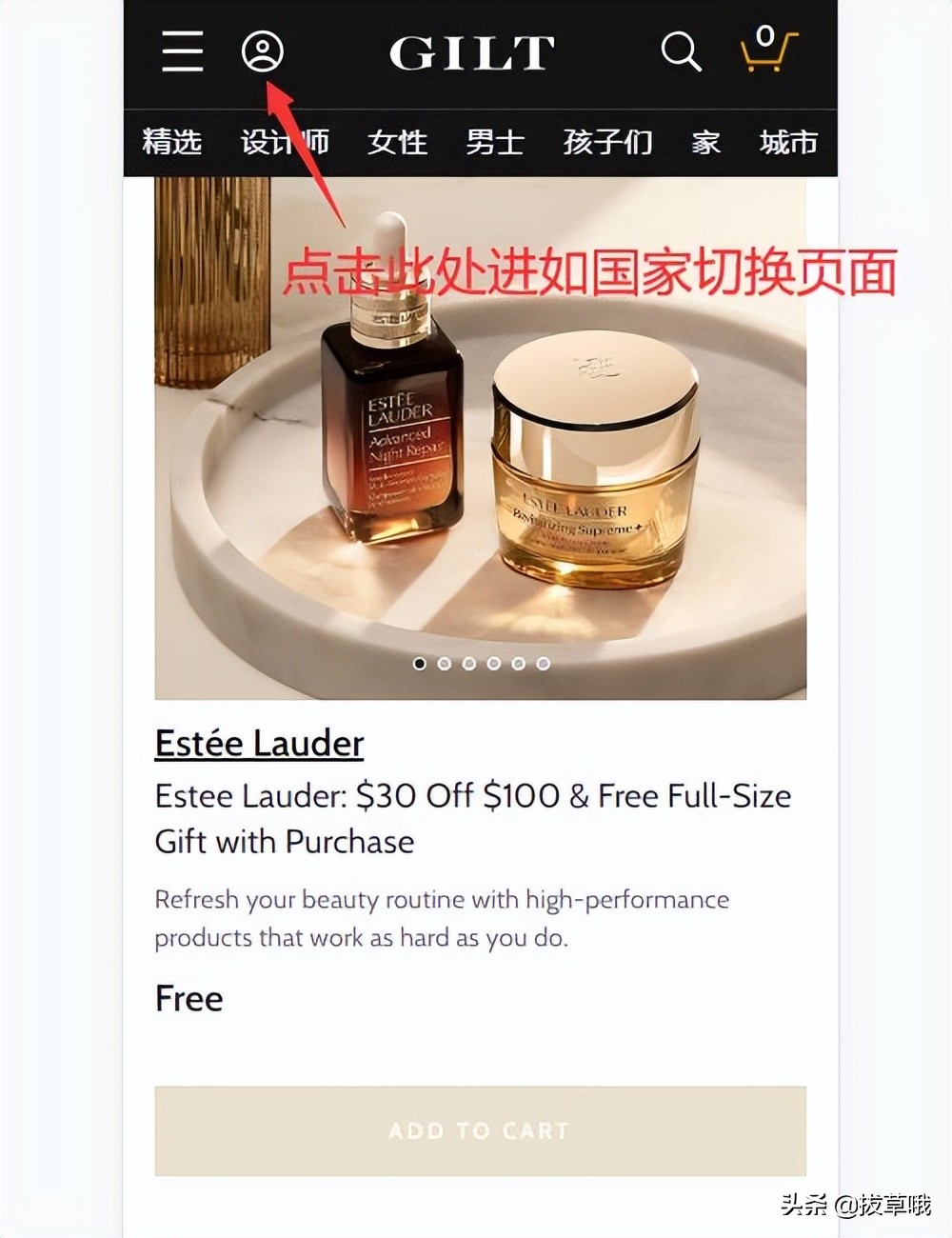Switch to the 女性 section
Viewport: 952px width, 1238px height.
397,141
